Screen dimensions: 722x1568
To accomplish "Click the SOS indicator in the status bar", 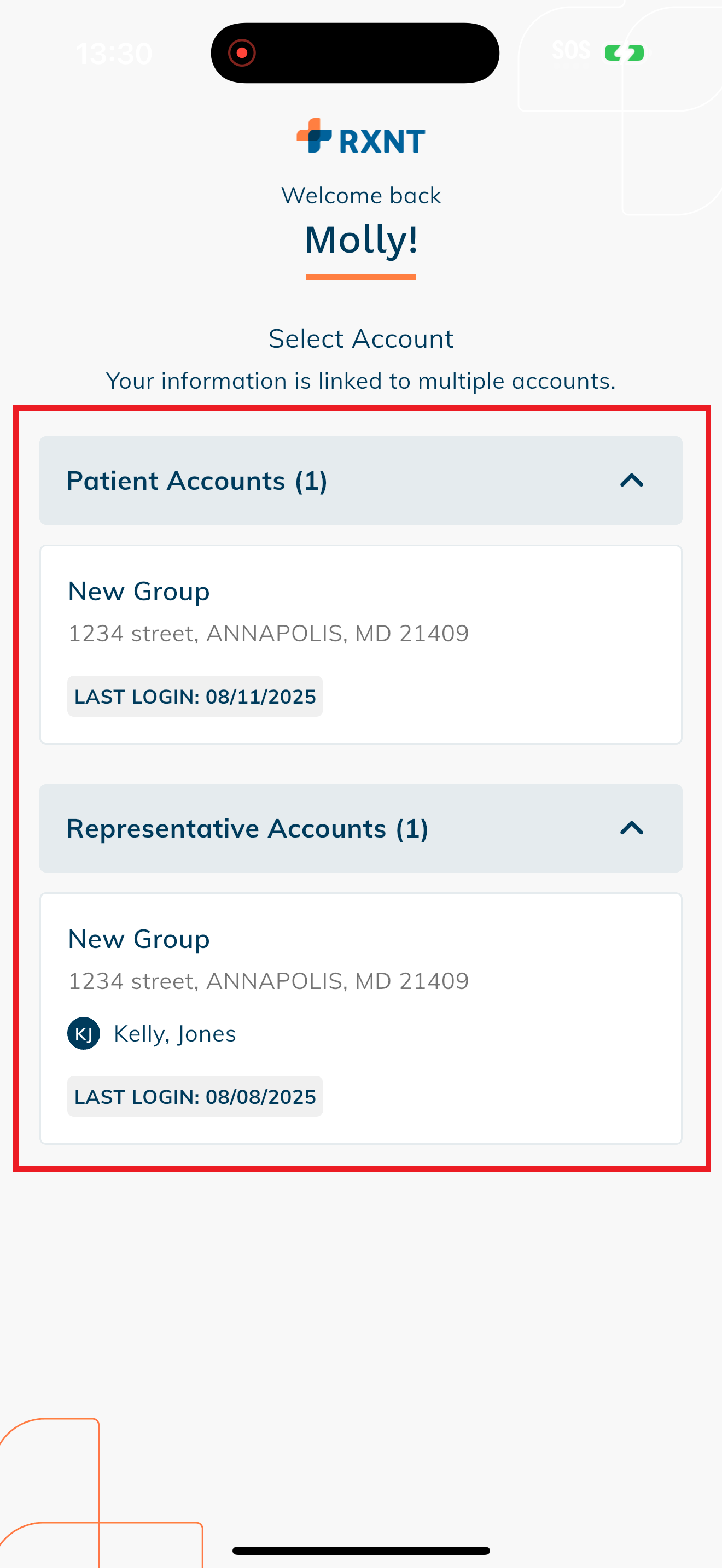I will tap(570, 51).
